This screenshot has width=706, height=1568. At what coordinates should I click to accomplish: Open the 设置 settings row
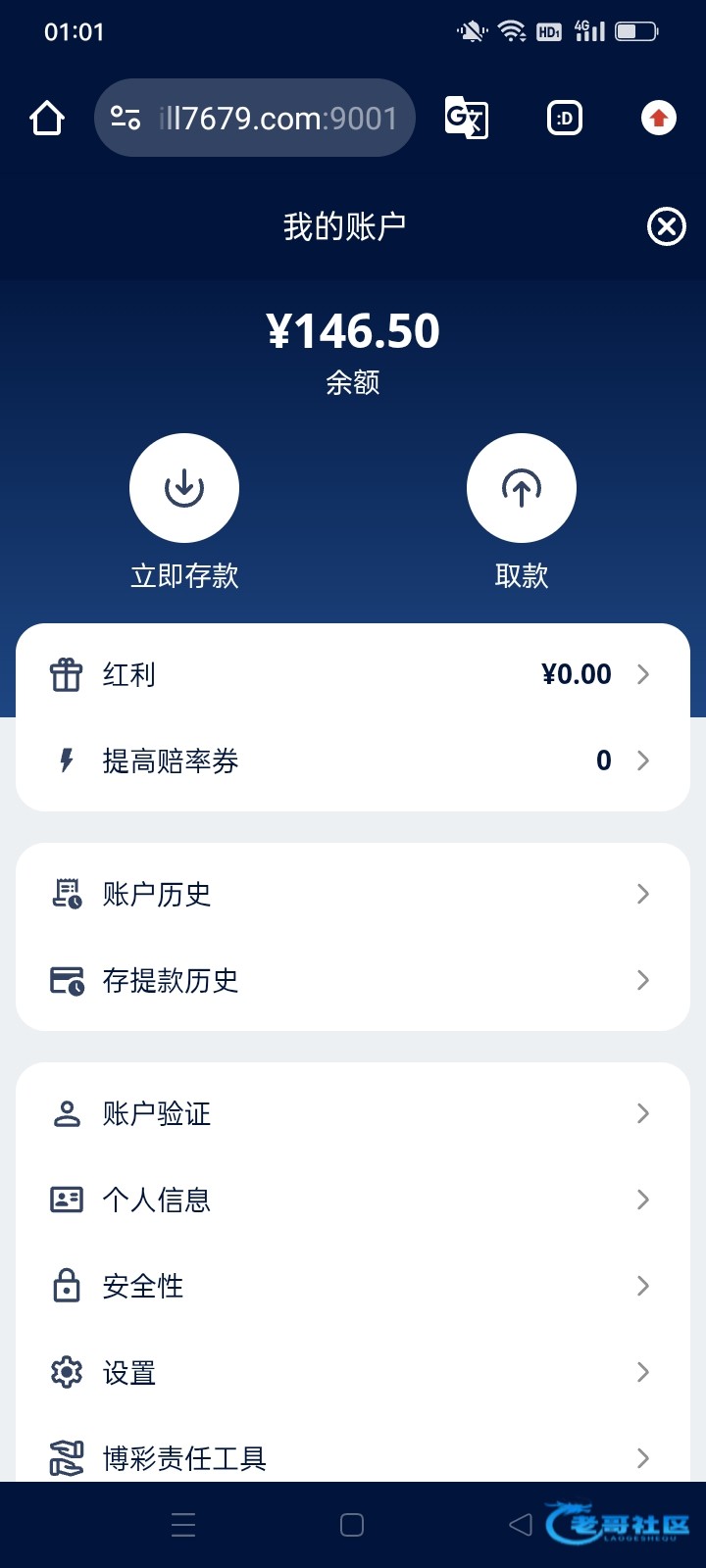[353, 1372]
